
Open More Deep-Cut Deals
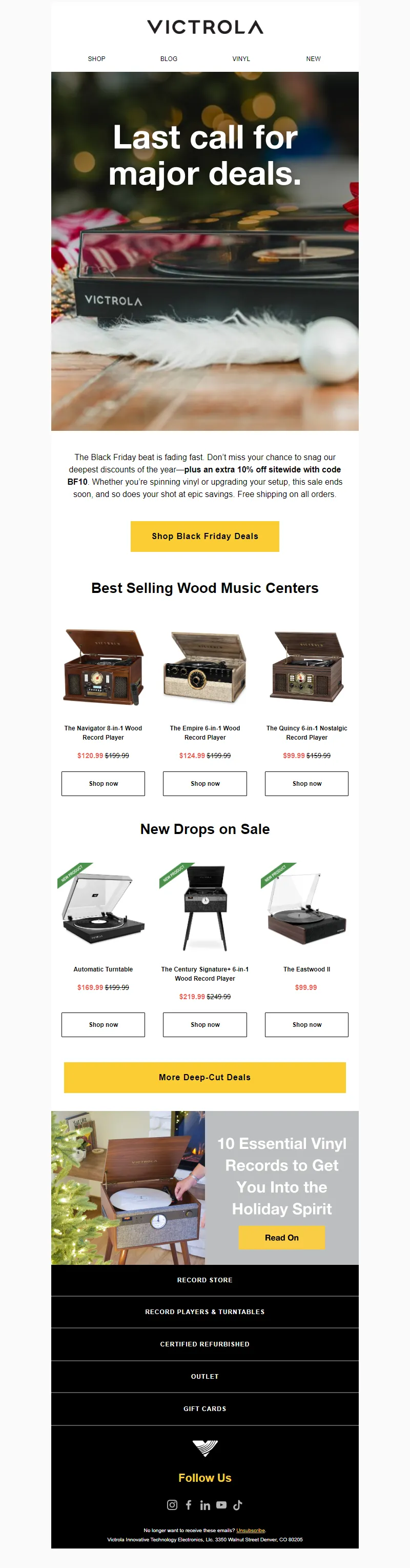tap(204, 1078)
